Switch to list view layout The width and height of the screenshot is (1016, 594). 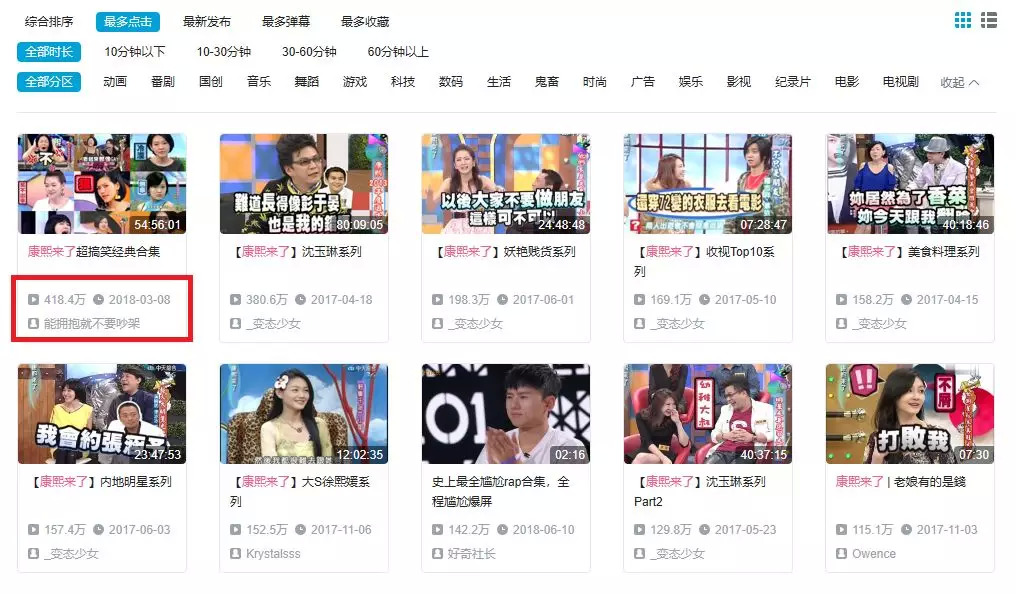(989, 20)
